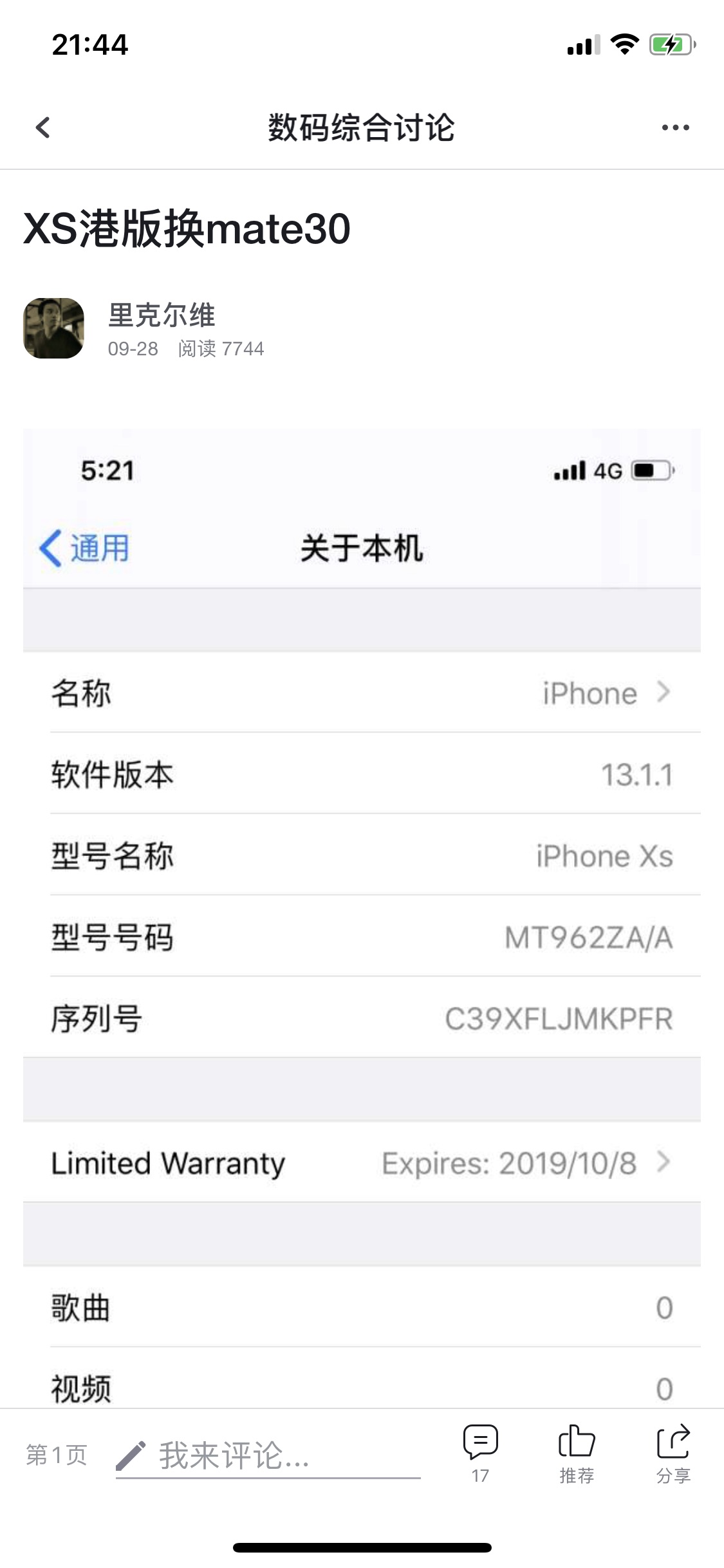The image size is (724, 1568).
Task: Open the embedded 关于本机 screenshot image
Action: pyautogui.click(x=362, y=918)
